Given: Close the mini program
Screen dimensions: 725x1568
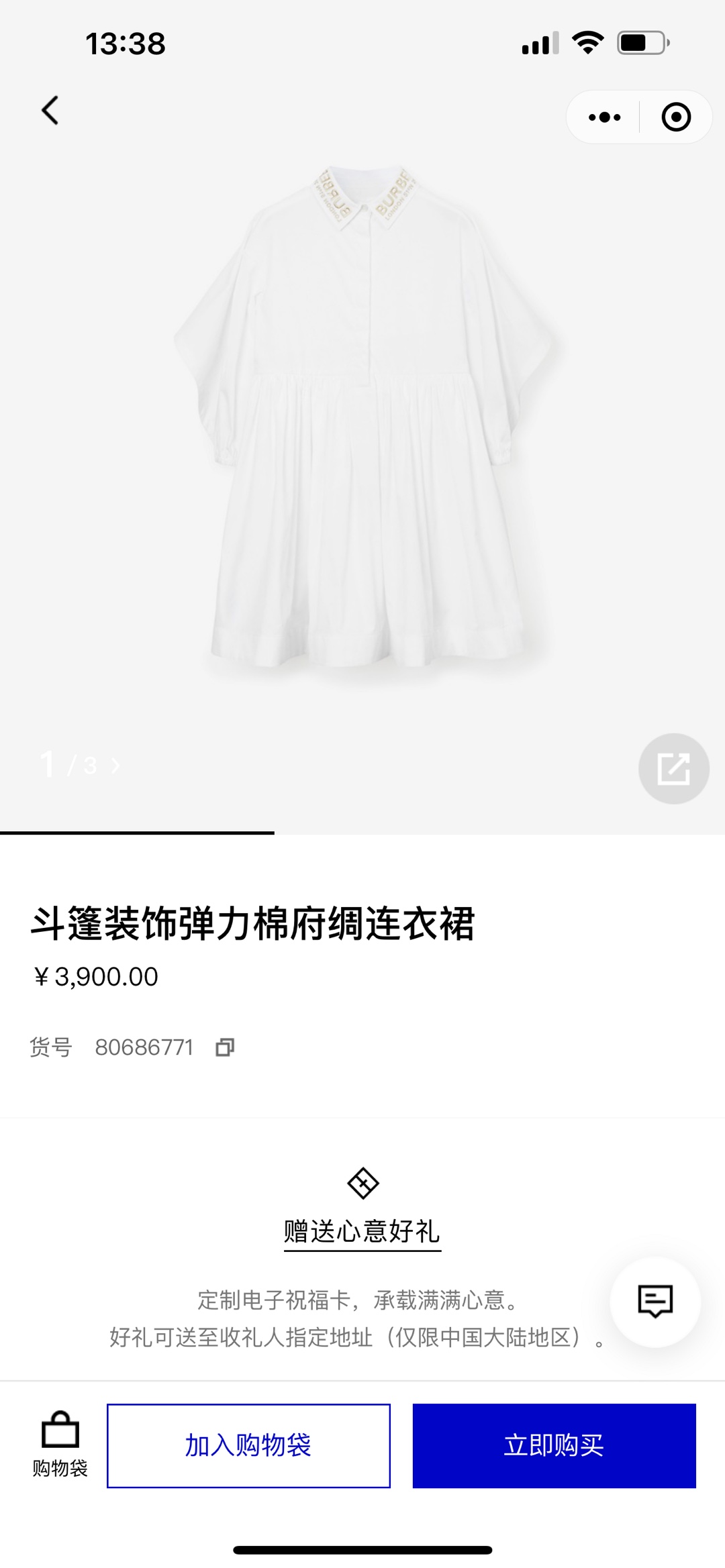Looking at the screenshot, I should click(x=675, y=117).
